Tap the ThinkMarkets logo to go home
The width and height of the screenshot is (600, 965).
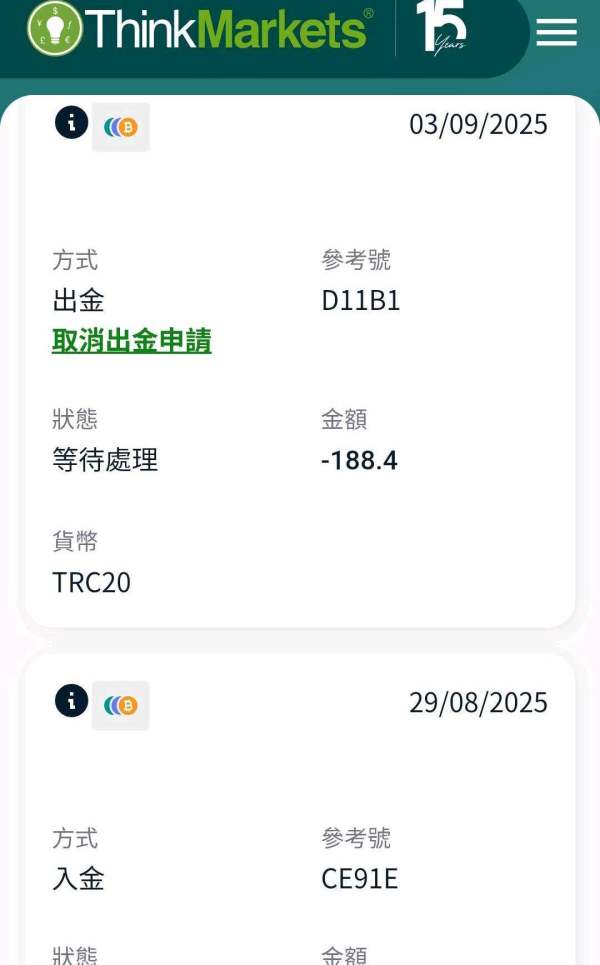(x=200, y=29)
